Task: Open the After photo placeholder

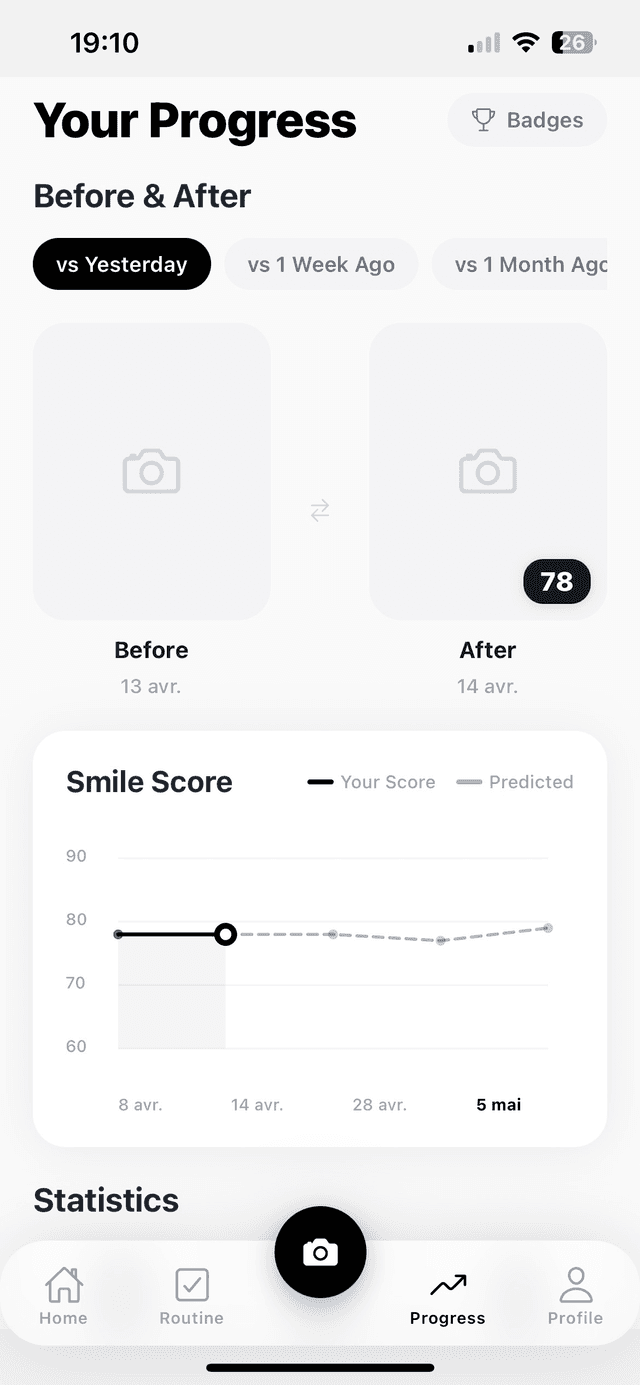Action: pyautogui.click(x=488, y=471)
